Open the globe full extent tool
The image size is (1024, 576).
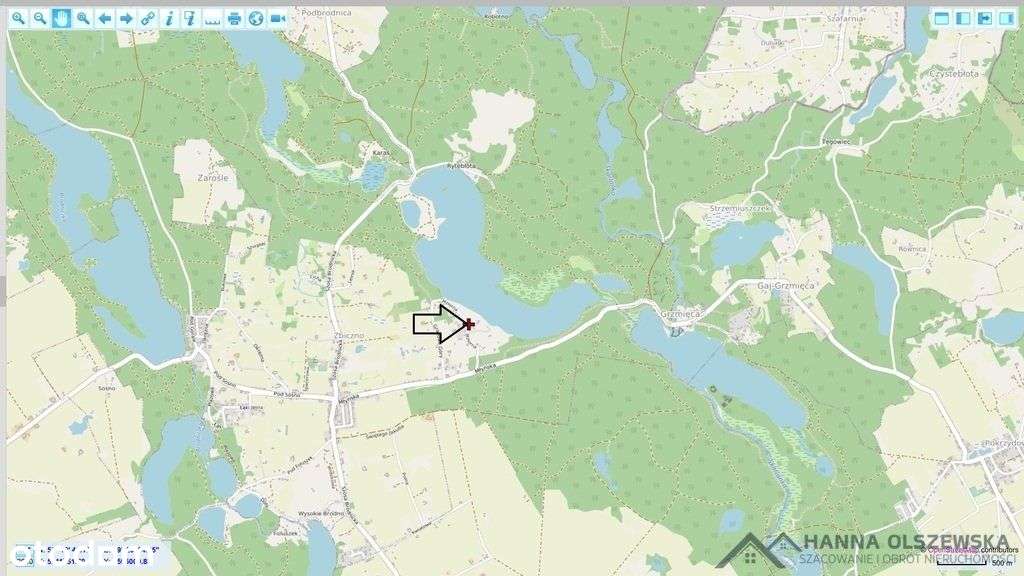click(256, 18)
